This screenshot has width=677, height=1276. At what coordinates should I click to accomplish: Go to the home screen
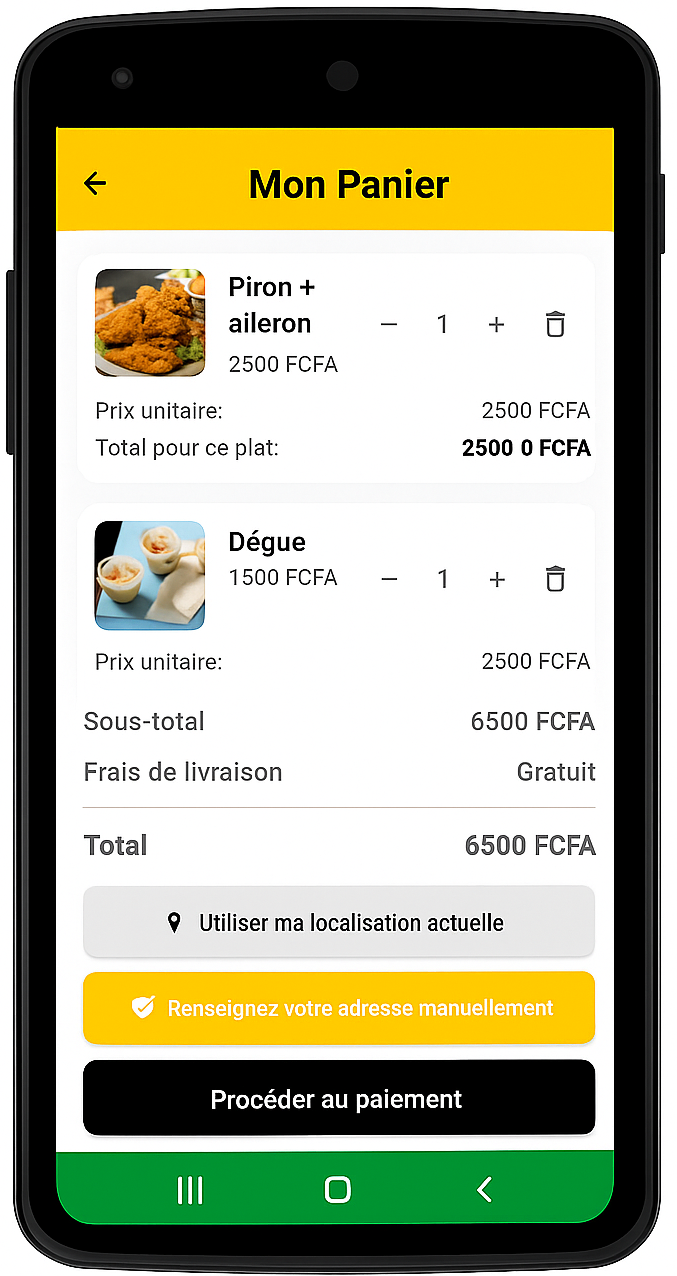[338, 1189]
